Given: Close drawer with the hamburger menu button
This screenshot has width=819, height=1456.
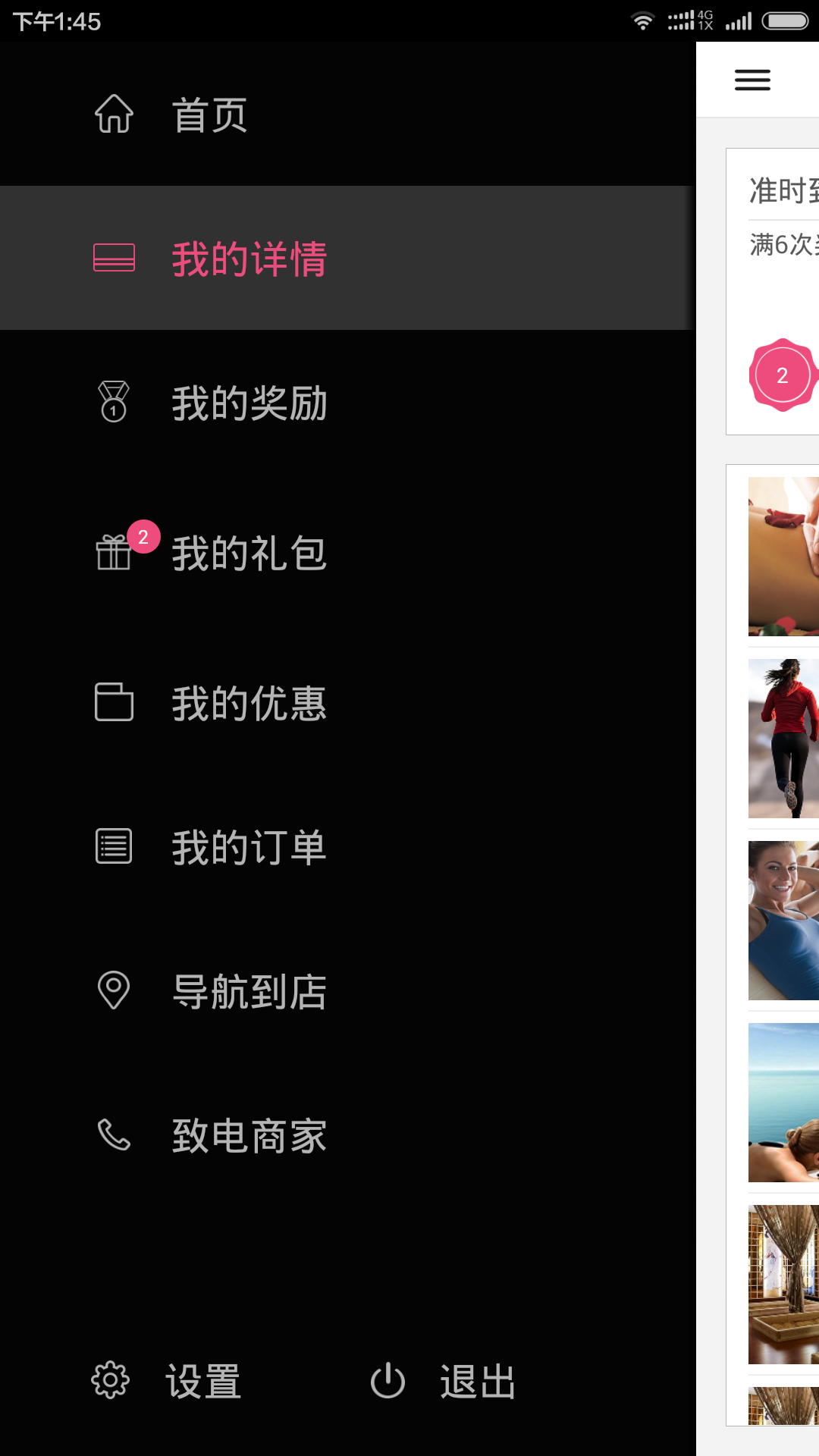Looking at the screenshot, I should coord(752,80).
